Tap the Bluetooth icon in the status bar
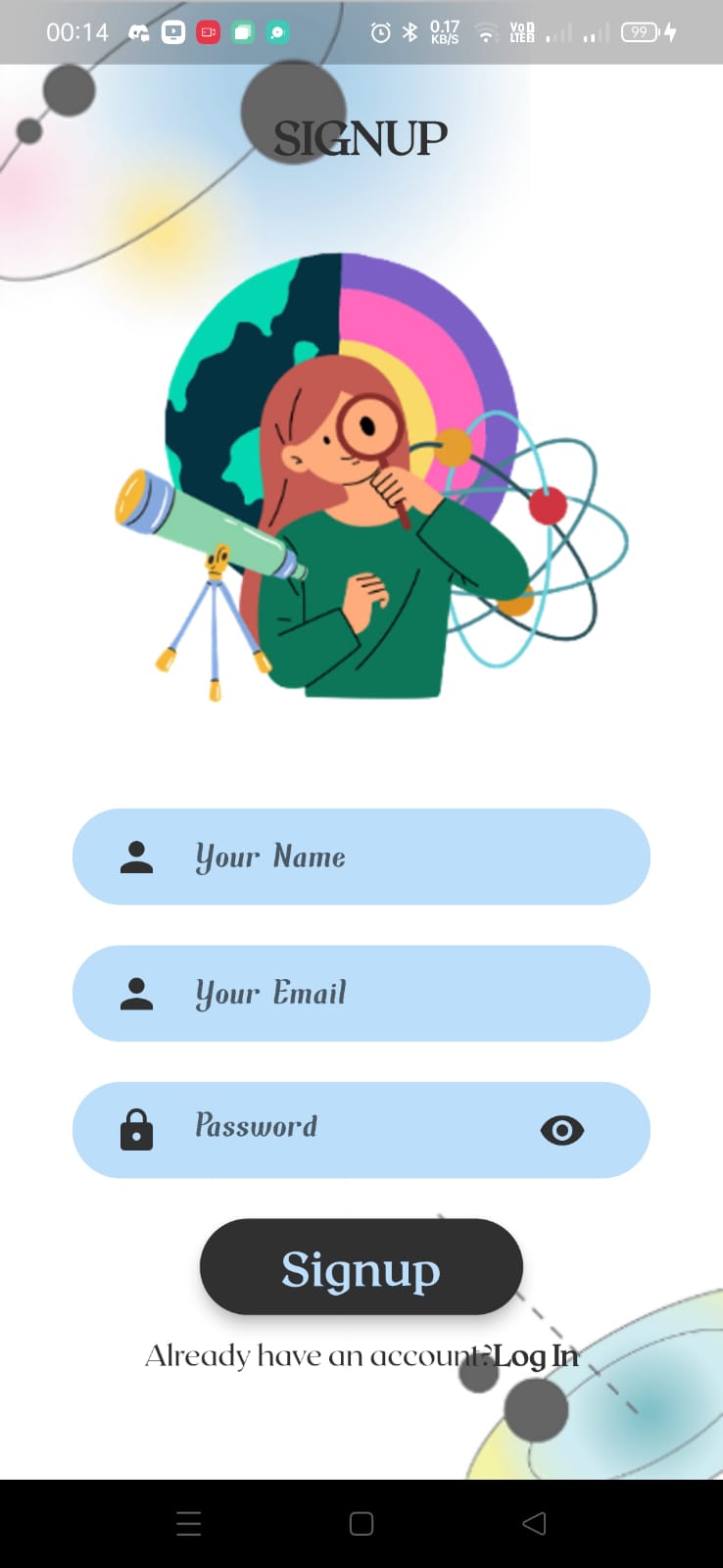The width and height of the screenshot is (723, 1568). (410, 32)
